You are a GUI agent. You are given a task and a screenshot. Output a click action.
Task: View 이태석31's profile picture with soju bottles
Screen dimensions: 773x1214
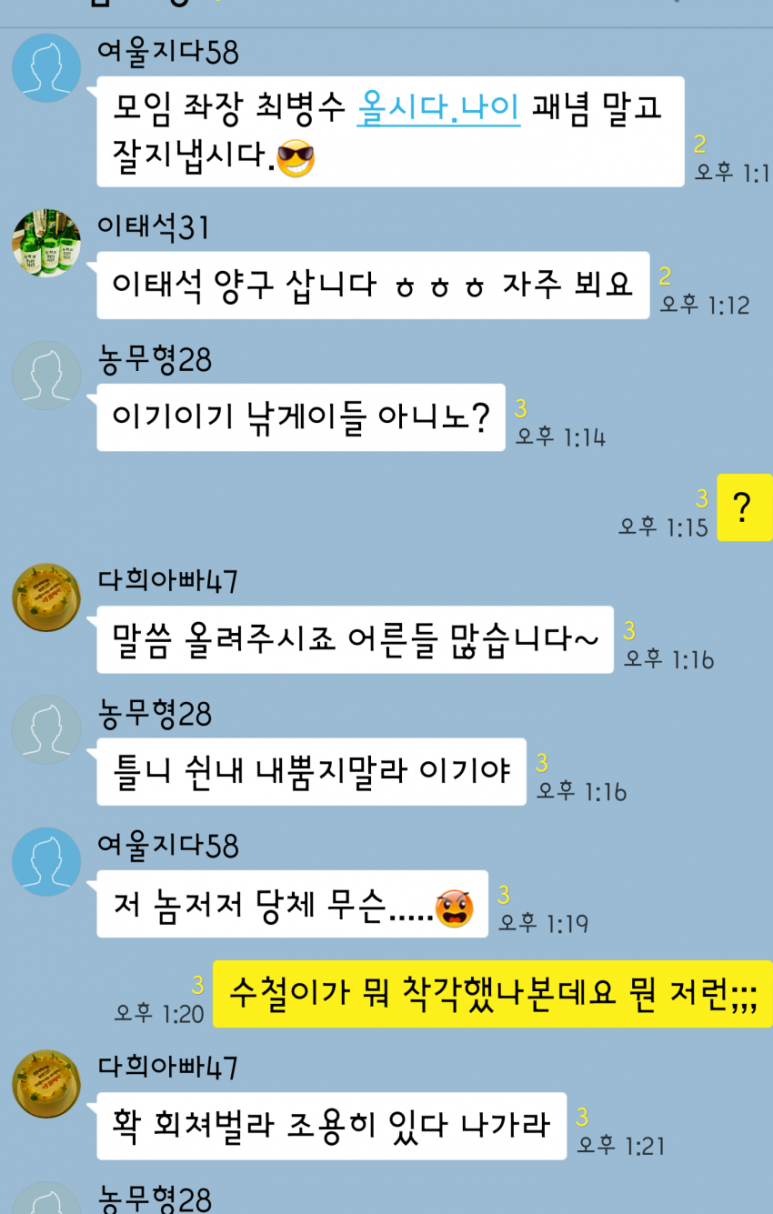(x=46, y=243)
